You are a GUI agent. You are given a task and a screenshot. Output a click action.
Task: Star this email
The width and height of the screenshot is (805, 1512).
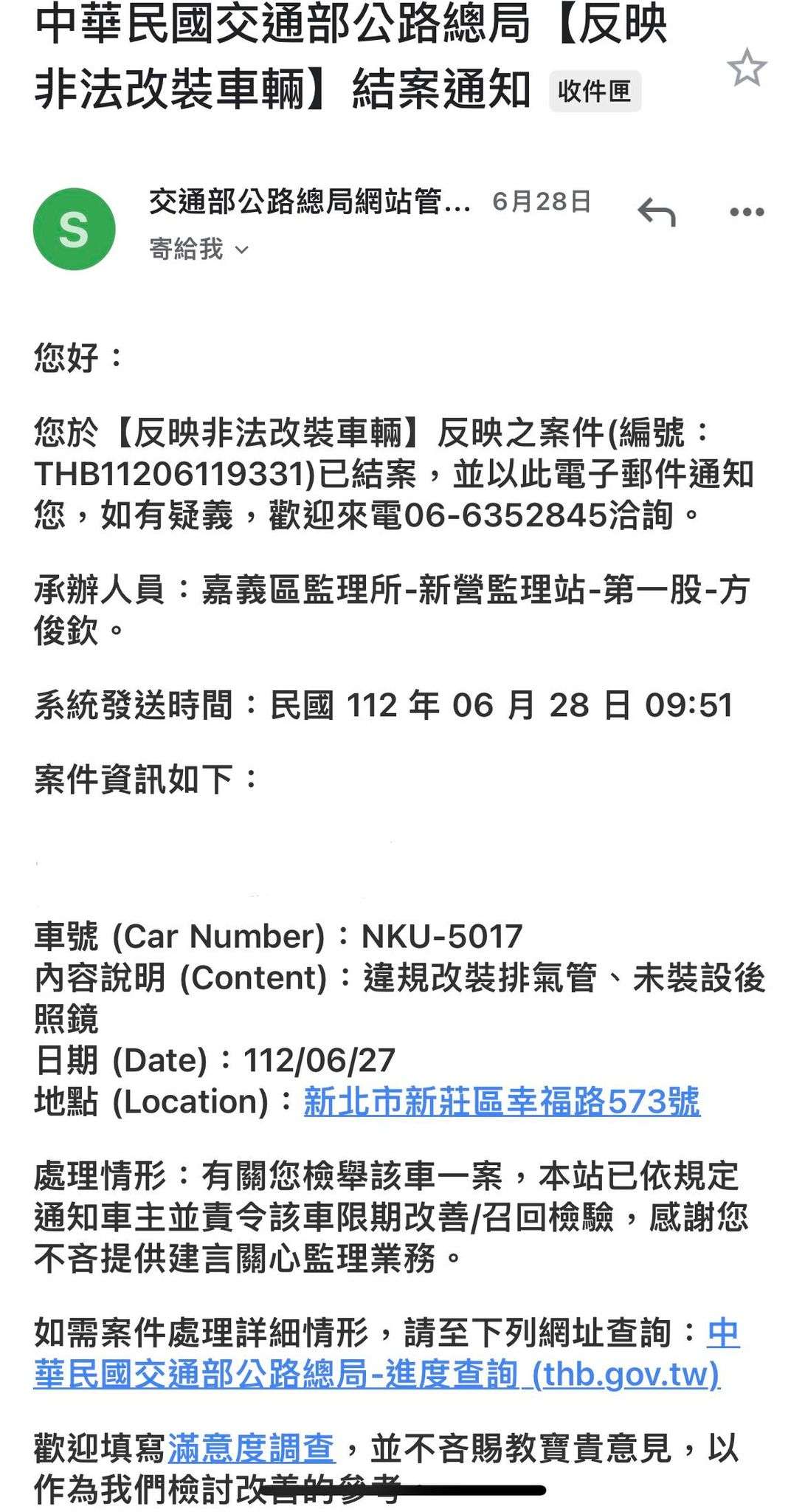pyautogui.click(x=747, y=68)
